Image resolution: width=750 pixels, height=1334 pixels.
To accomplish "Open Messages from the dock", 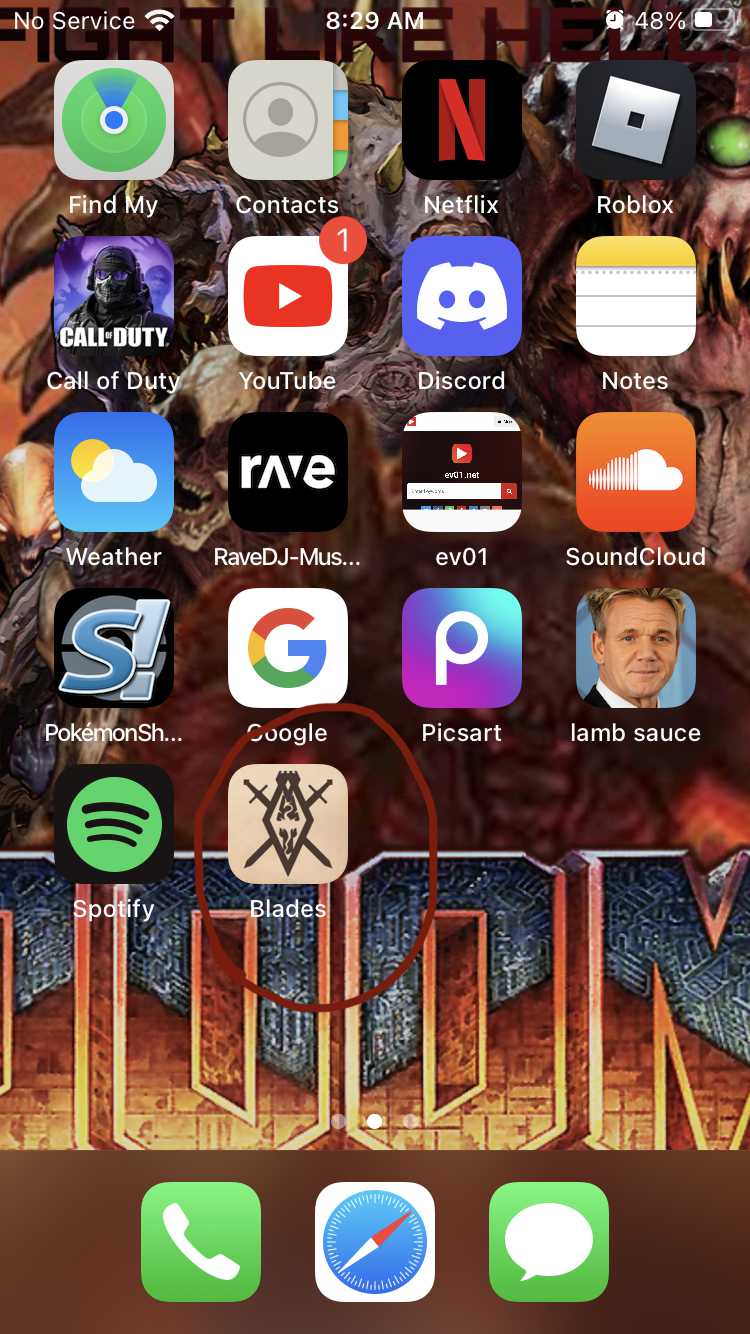I will [548, 1242].
